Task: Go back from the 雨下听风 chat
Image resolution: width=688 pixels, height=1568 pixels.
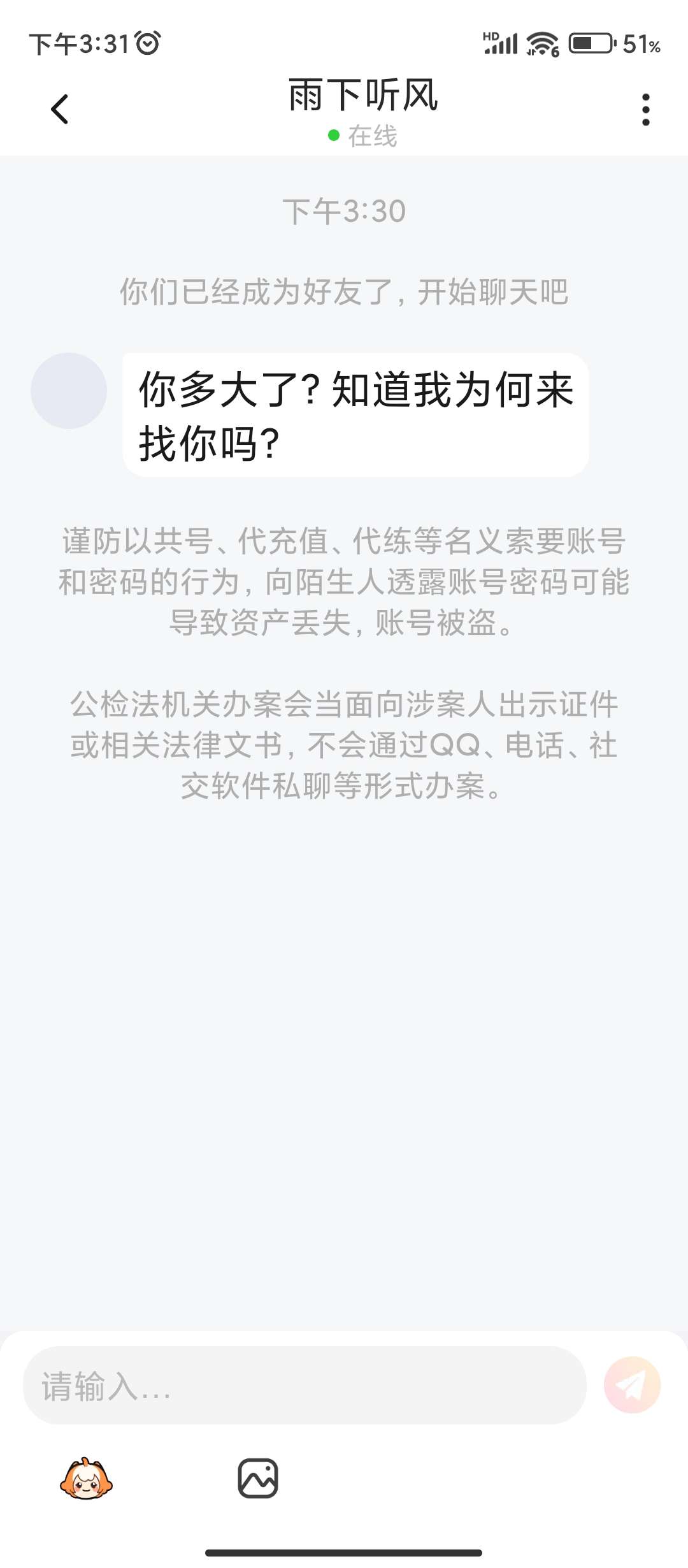Action: point(60,109)
